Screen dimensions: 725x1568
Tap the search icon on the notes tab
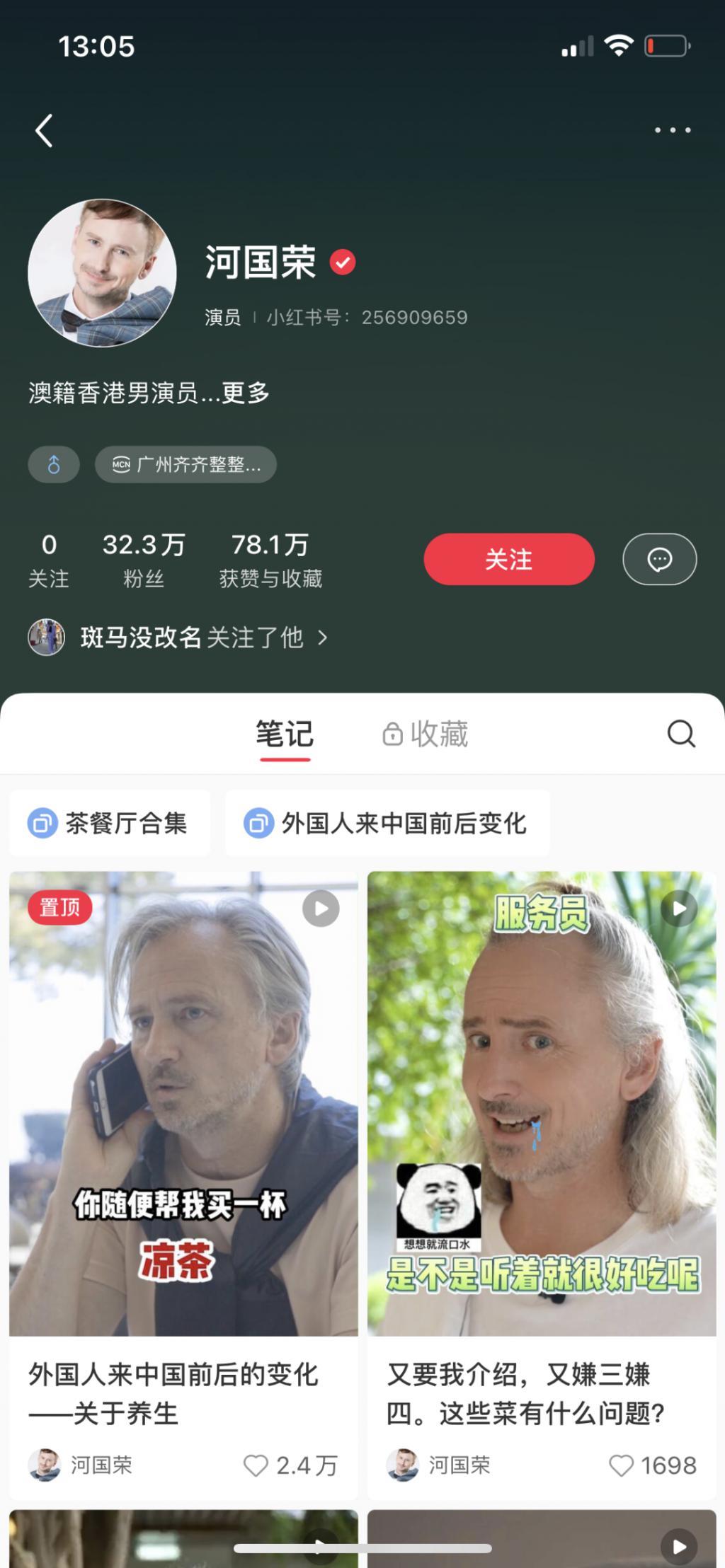tap(680, 734)
